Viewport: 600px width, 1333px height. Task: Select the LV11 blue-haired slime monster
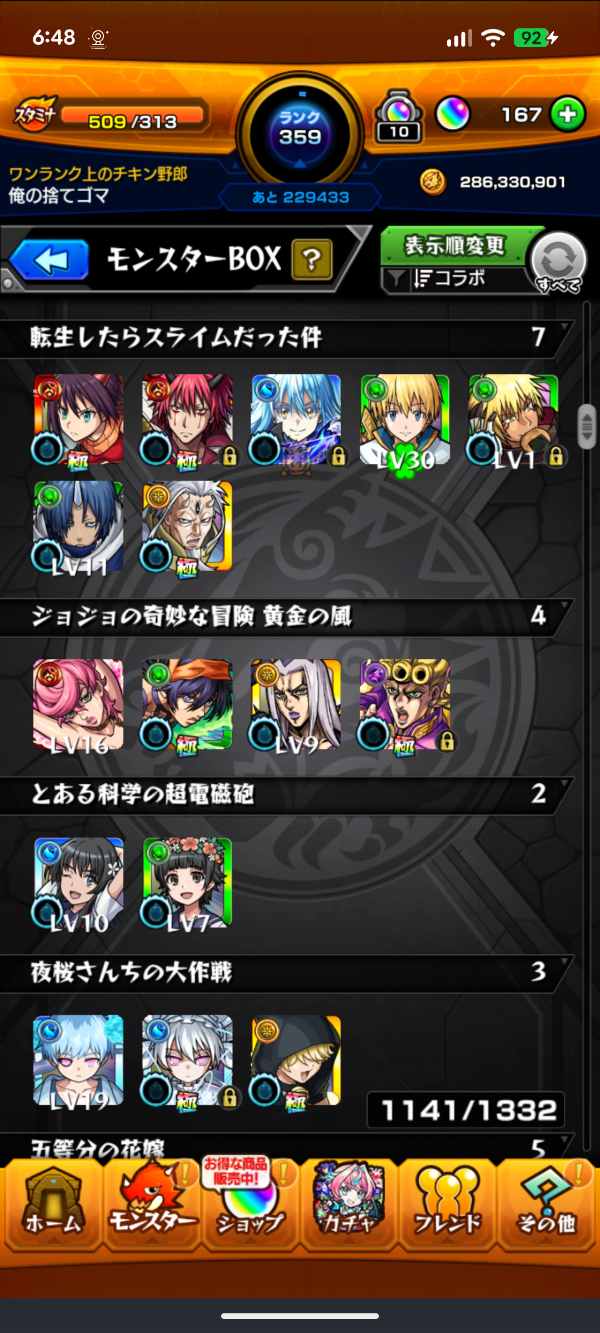coord(78,527)
